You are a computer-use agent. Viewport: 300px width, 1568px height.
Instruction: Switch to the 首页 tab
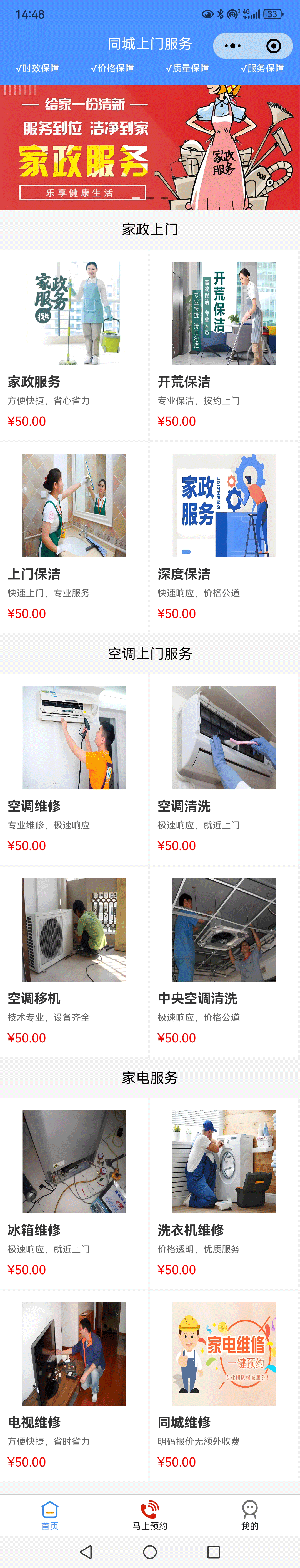tap(50, 1514)
